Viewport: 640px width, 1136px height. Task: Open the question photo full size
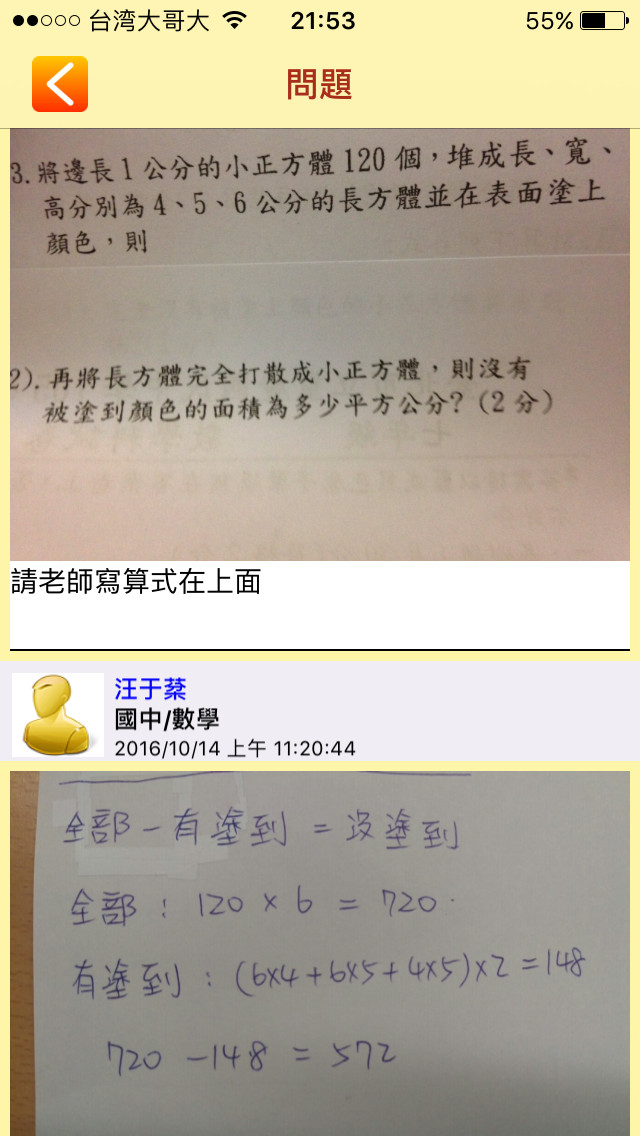320,345
